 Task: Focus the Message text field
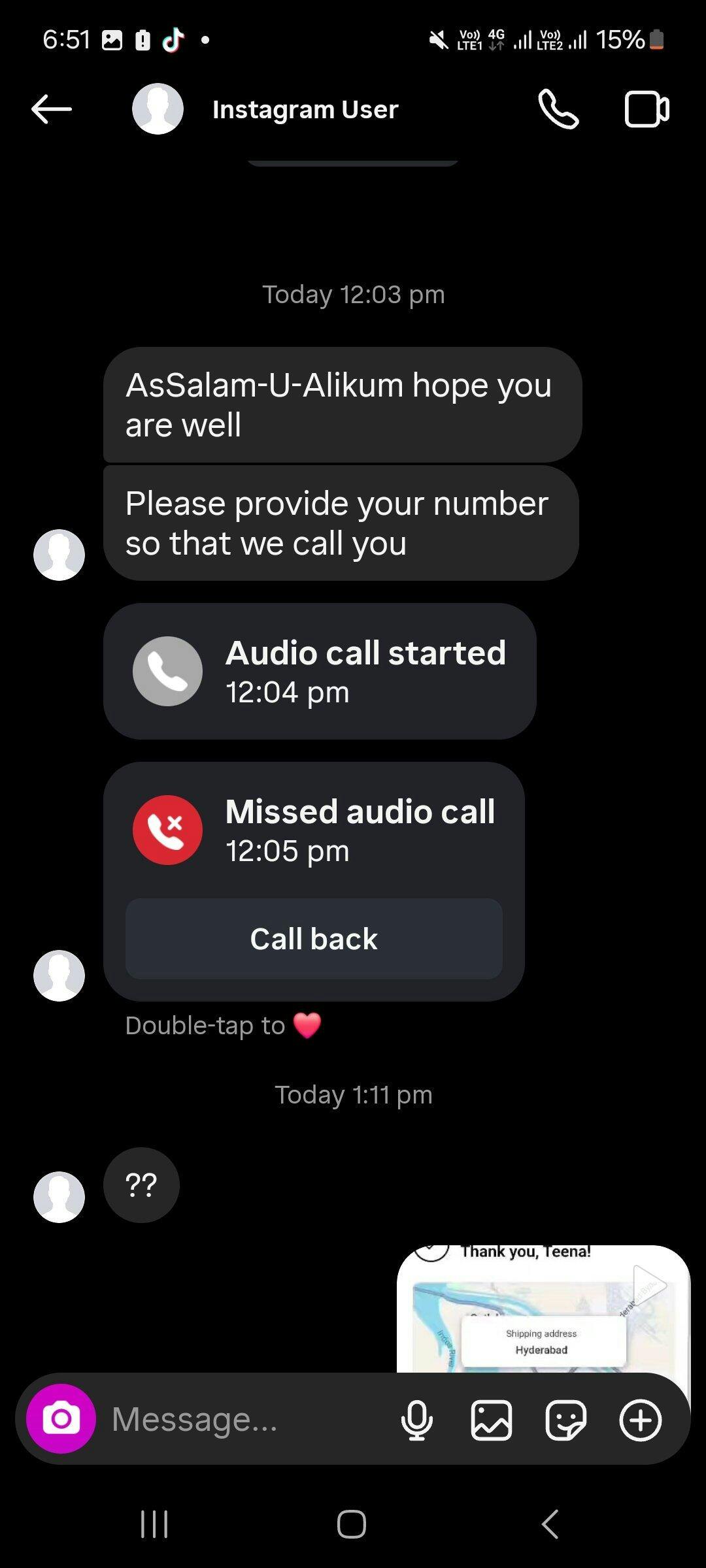[248, 1420]
